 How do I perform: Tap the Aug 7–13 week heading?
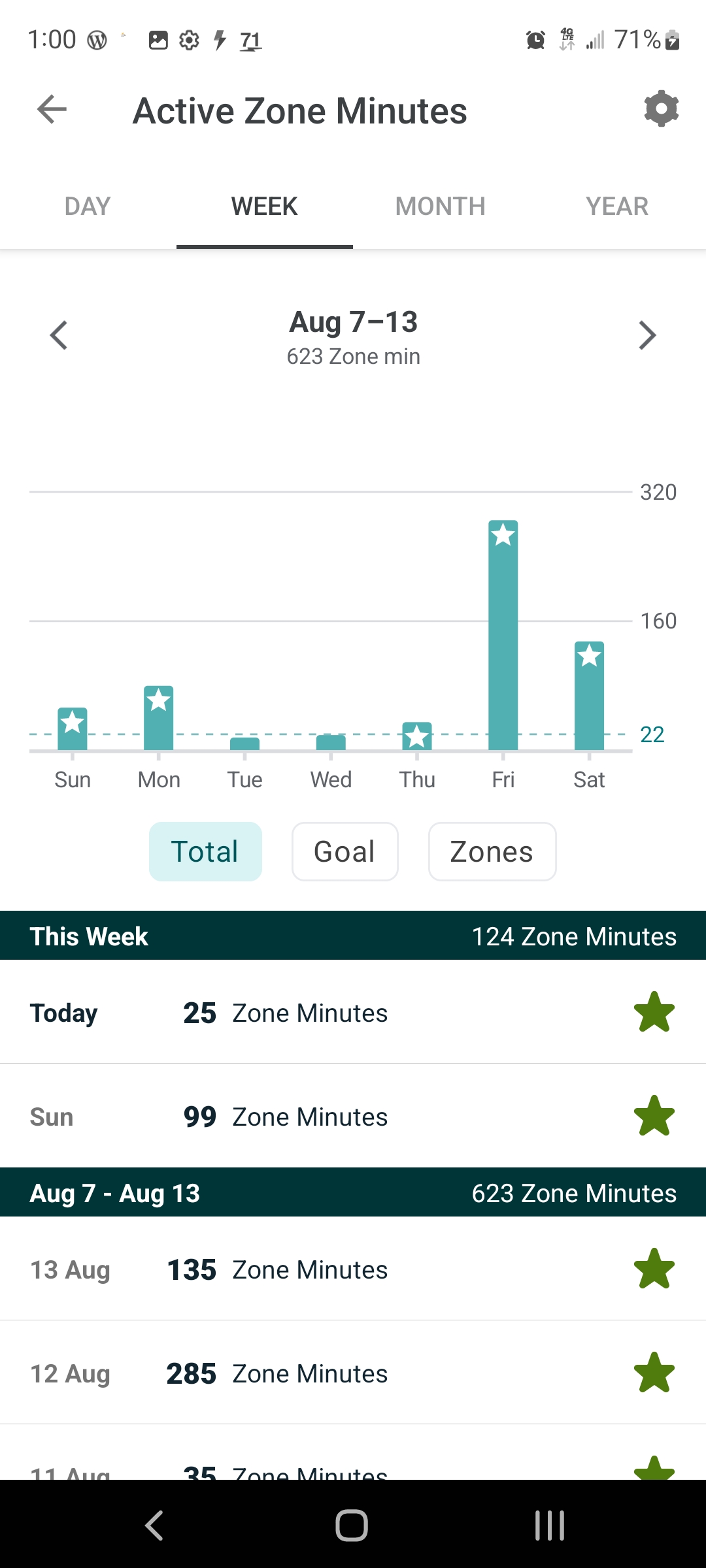pyautogui.click(x=353, y=321)
